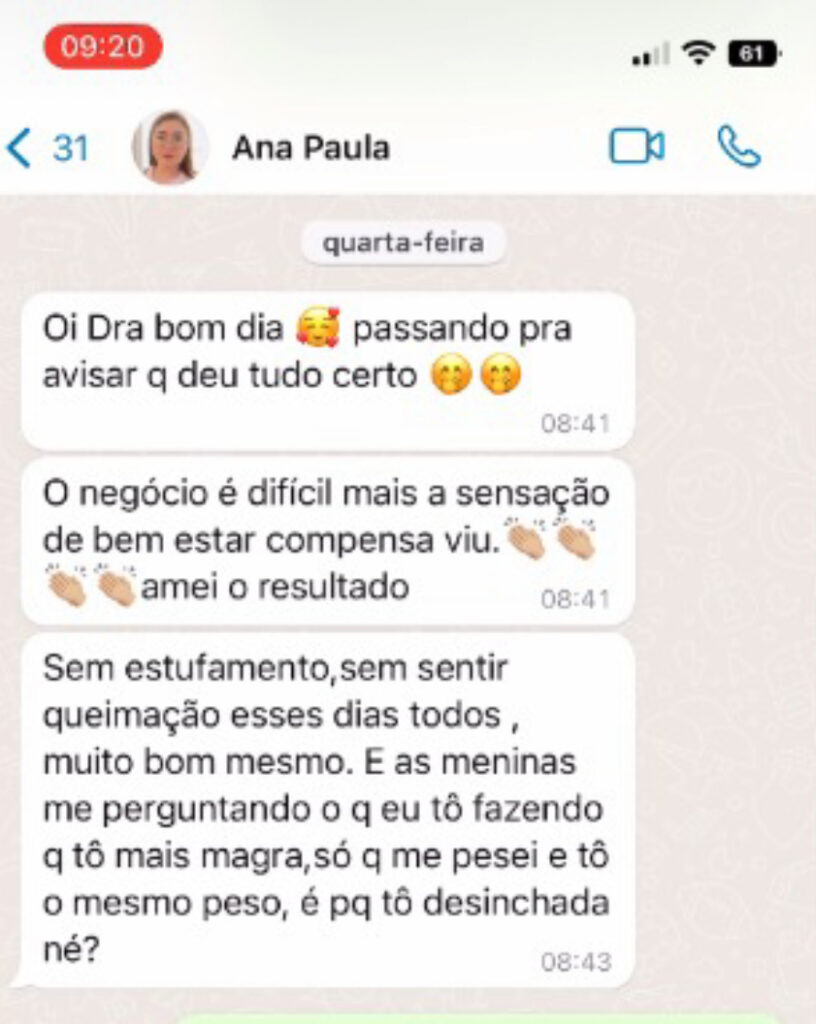The width and height of the screenshot is (816, 1024).
Task: View Ana Paula's profile photo
Action: click(170, 148)
